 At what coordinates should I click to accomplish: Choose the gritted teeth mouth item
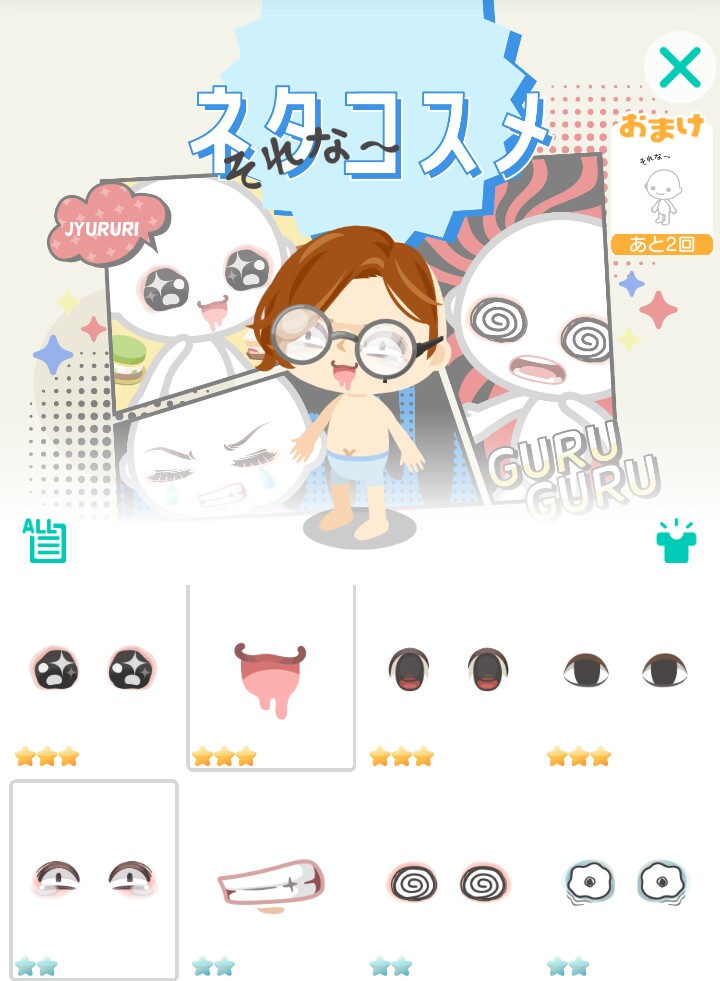pyautogui.click(x=271, y=882)
